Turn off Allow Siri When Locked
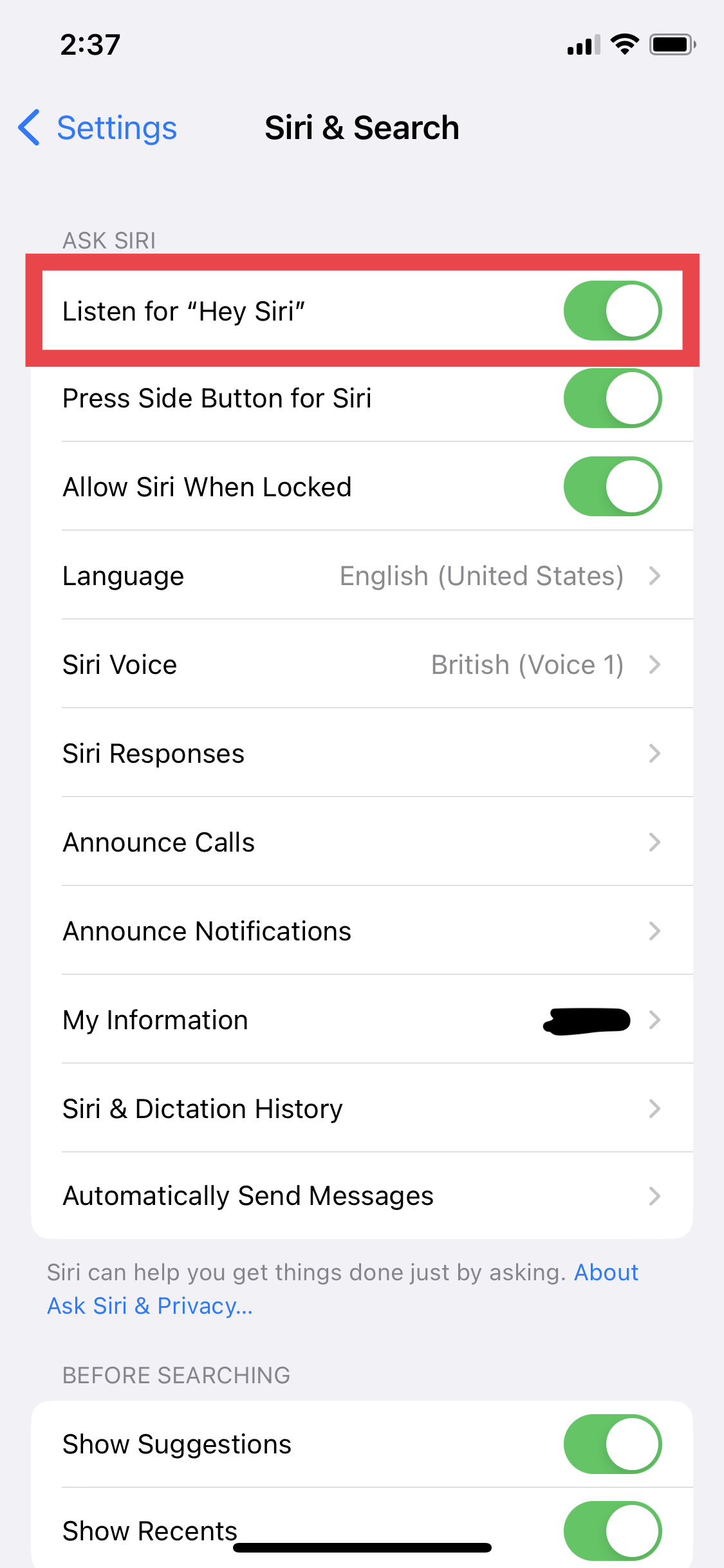The height and width of the screenshot is (1568, 724). [x=611, y=487]
